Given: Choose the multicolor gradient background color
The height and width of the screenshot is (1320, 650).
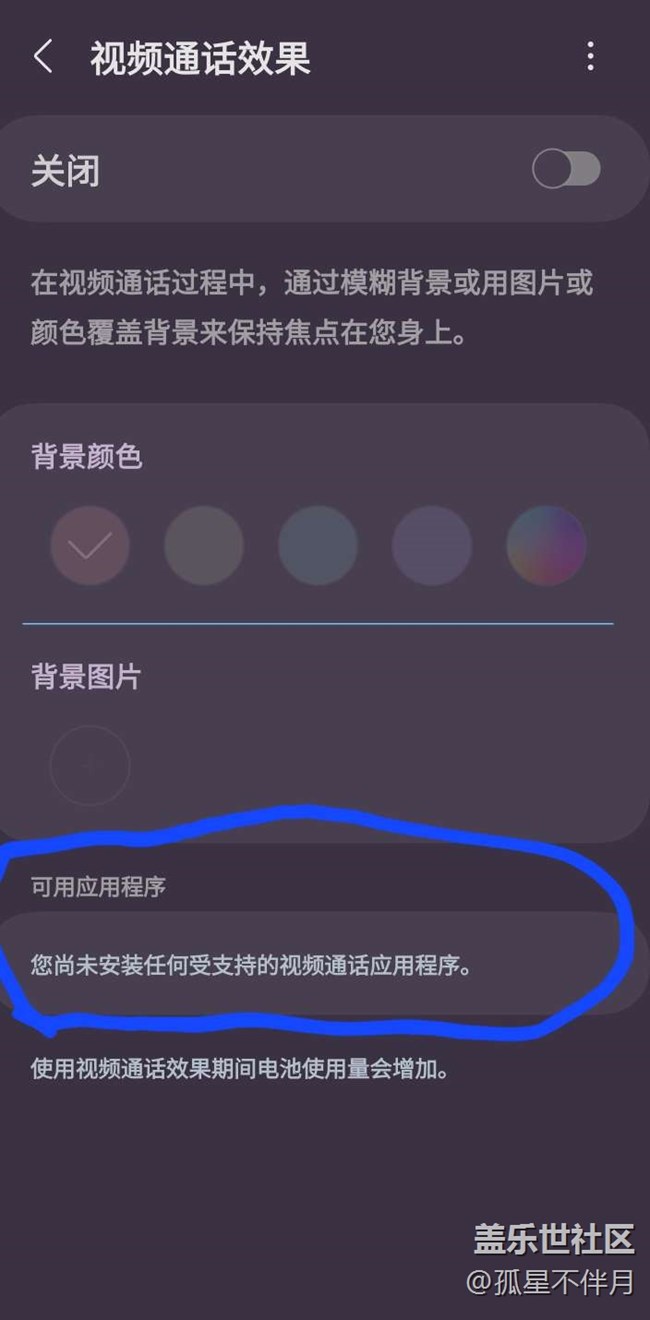Looking at the screenshot, I should [x=546, y=545].
